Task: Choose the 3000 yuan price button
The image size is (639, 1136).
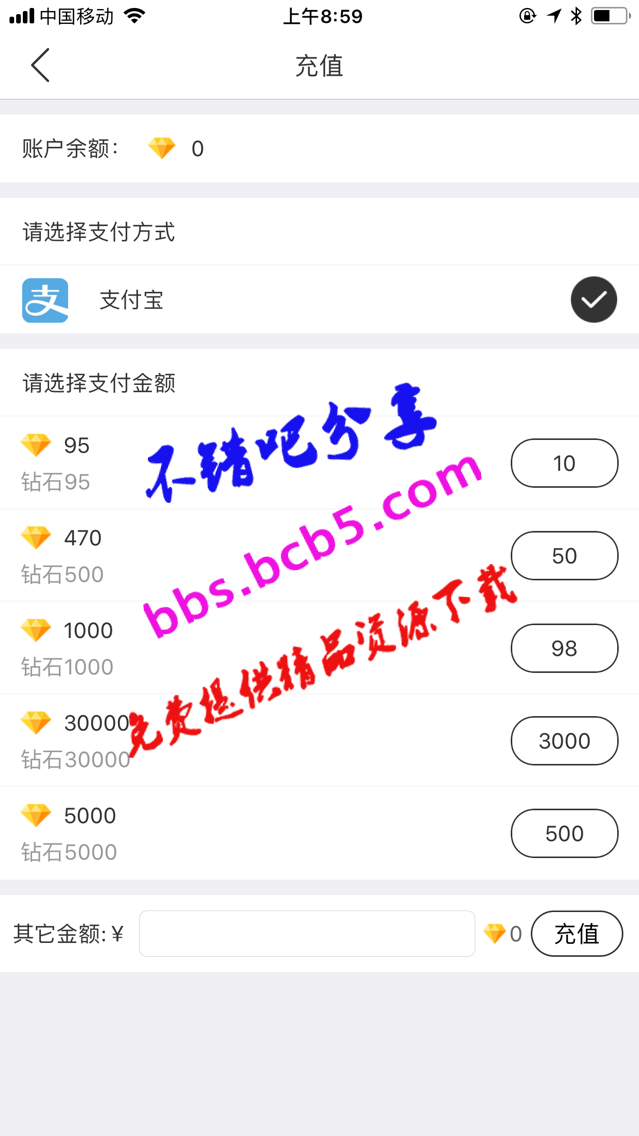Action: (564, 741)
